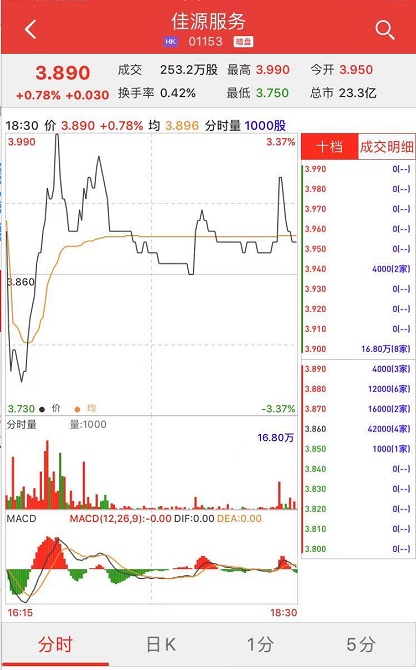
Task: Go back using the arrow icon
Action: pos(30,30)
